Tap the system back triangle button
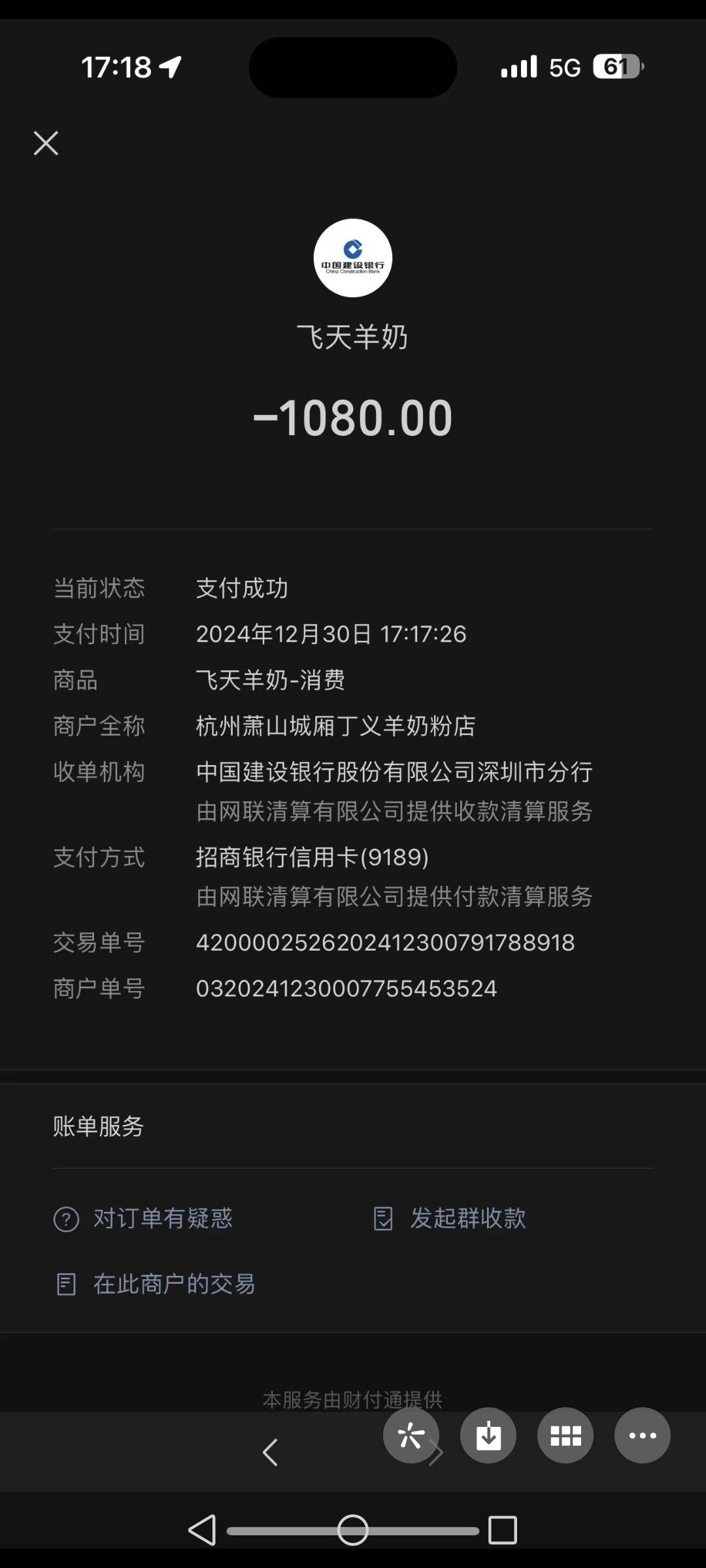 pyautogui.click(x=202, y=1530)
